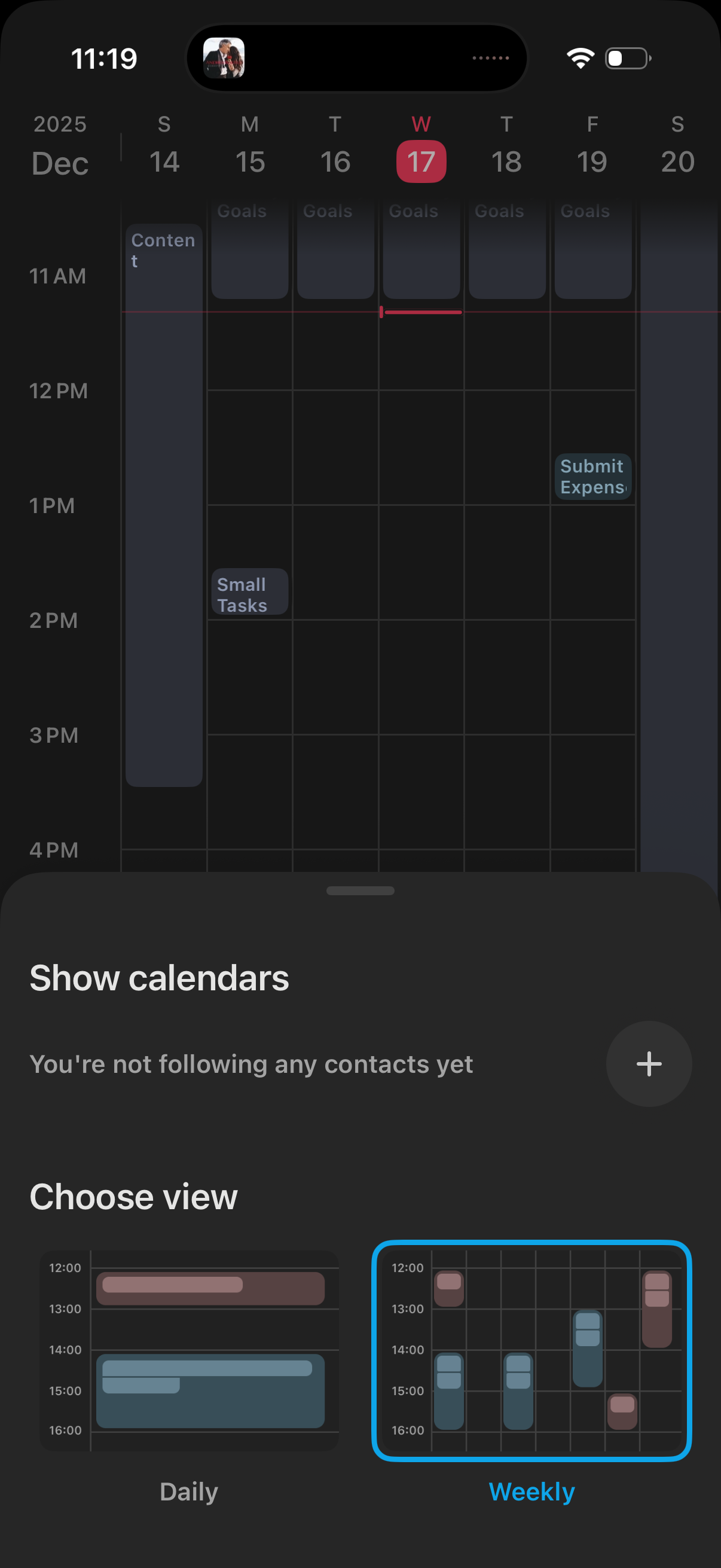
Task: Tap Friday the 19th in the week header
Action: click(593, 161)
